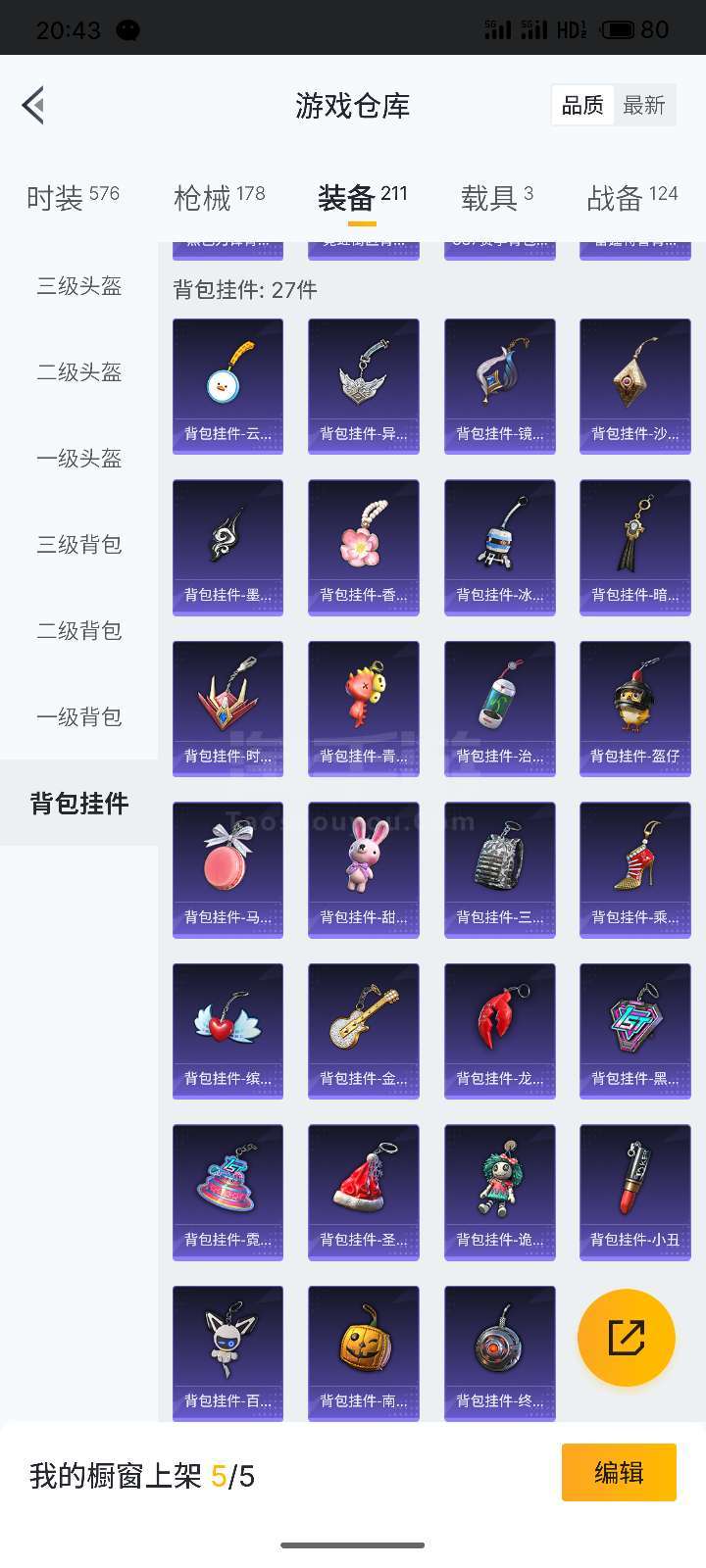Image resolution: width=706 pixels, height=1568 pixels.
Task: Tap the 编辑 button
Action: [x=619, y=1472]
